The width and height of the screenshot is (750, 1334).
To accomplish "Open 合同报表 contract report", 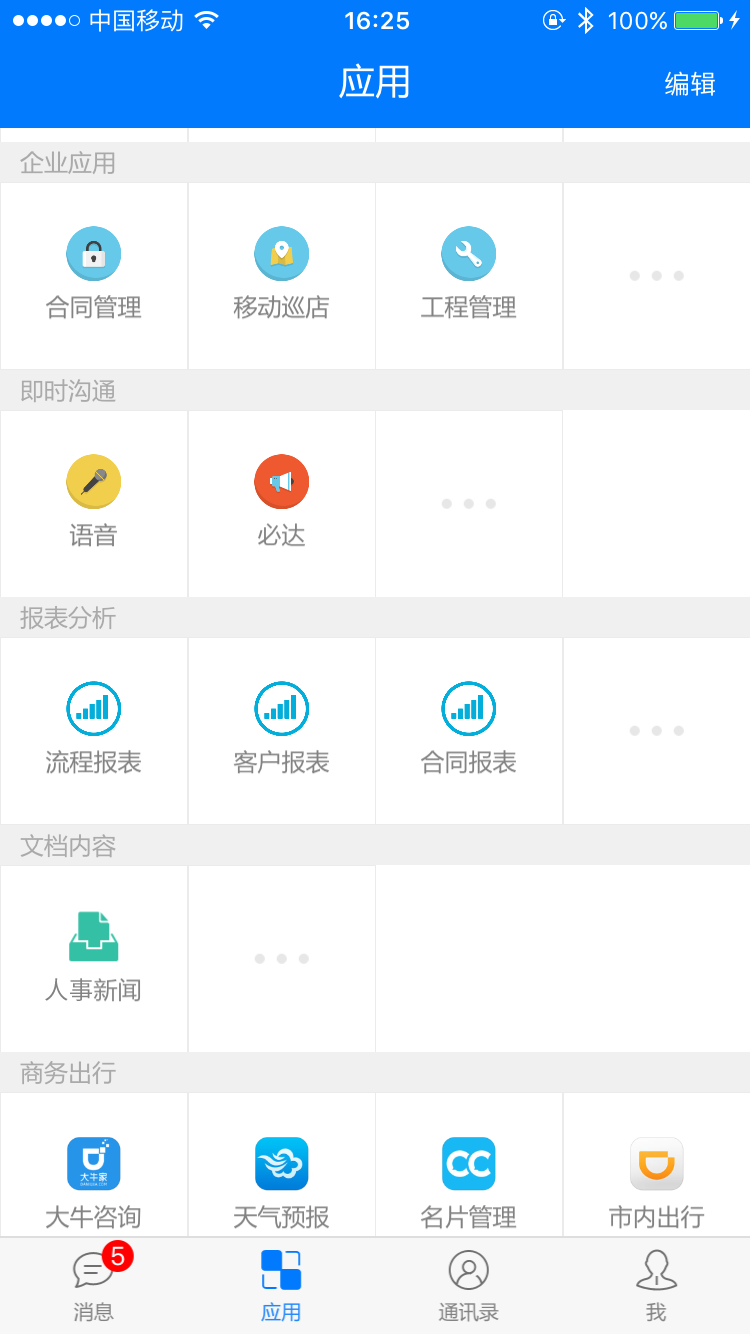I will (469, 731).
